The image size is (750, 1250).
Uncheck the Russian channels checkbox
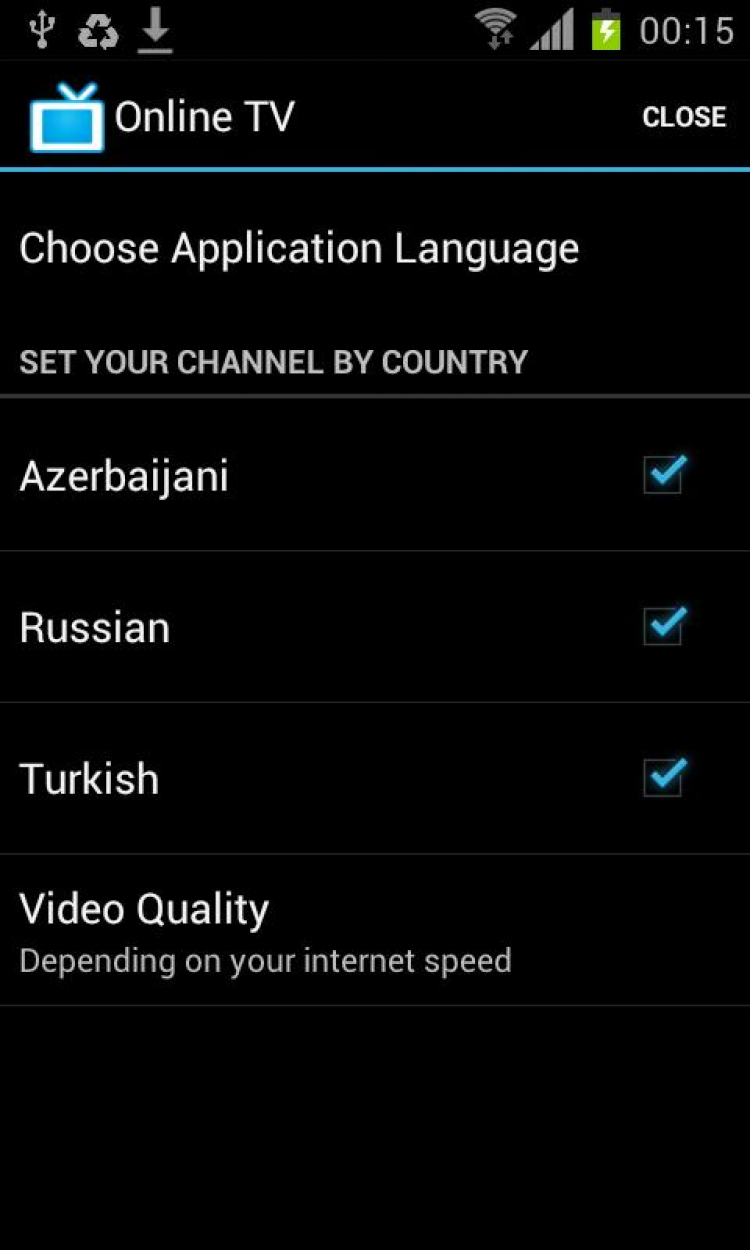(x=663, y=627)
